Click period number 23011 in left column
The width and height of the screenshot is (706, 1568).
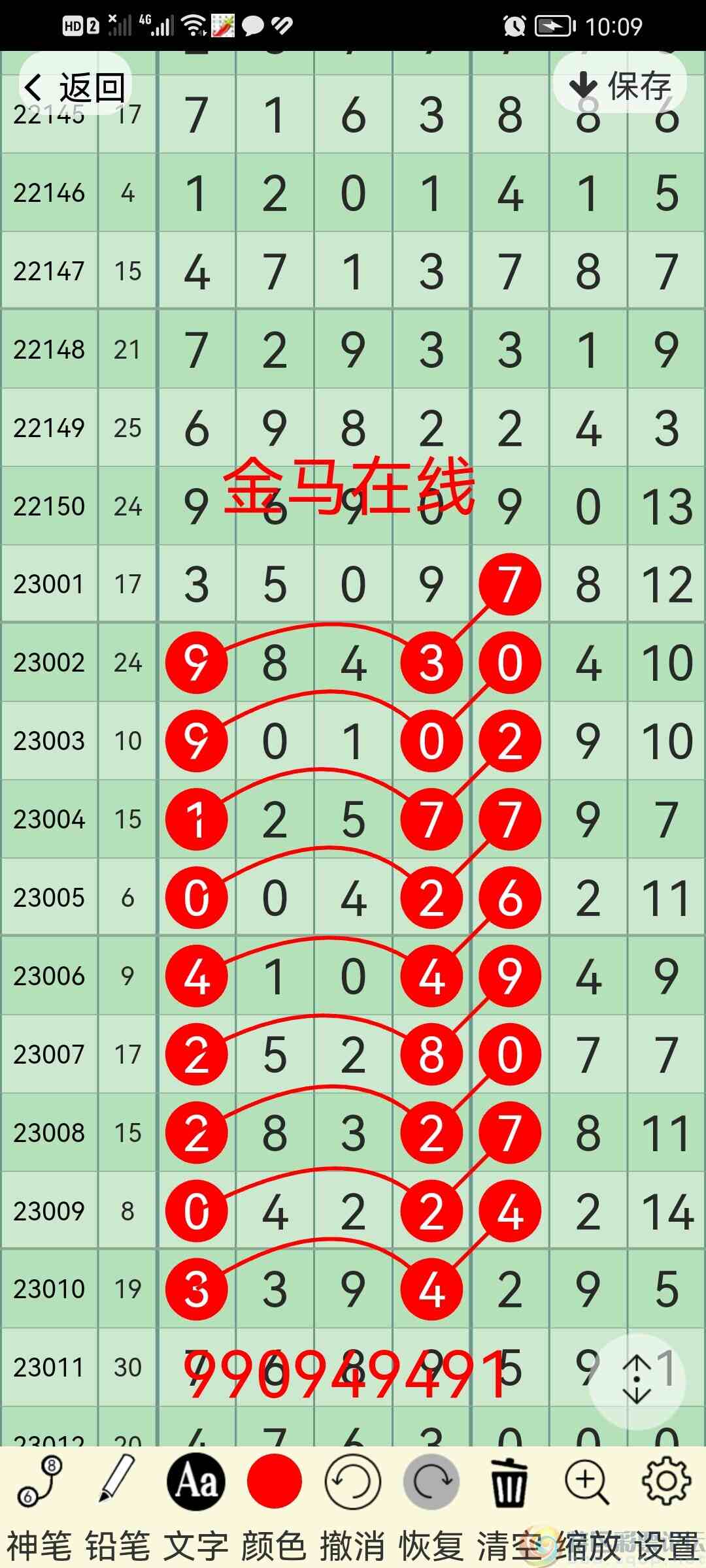(49, 1367)
